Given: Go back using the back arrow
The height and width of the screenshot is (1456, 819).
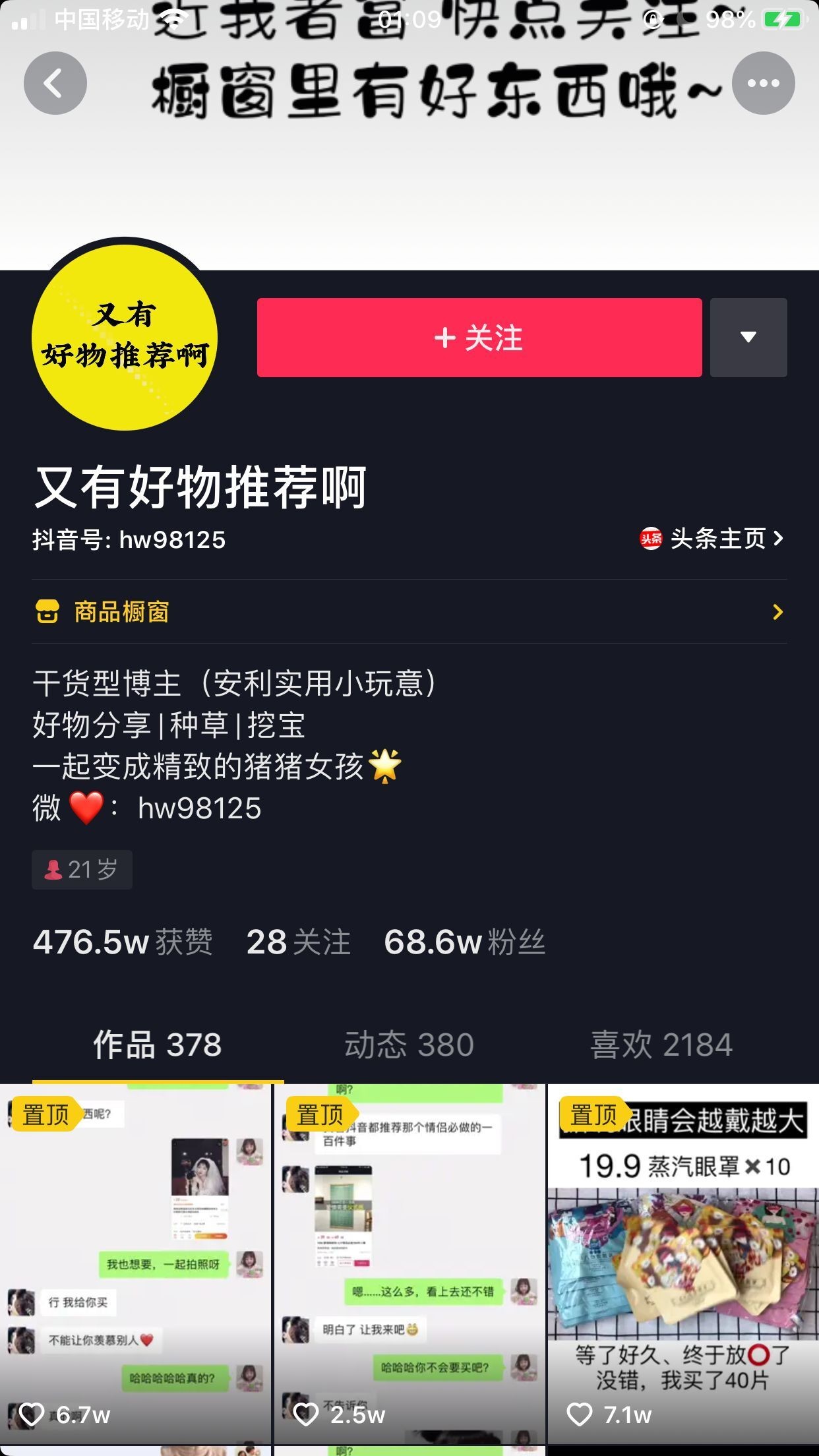Looking at the screenshot, I should click(x=55, y=84).
